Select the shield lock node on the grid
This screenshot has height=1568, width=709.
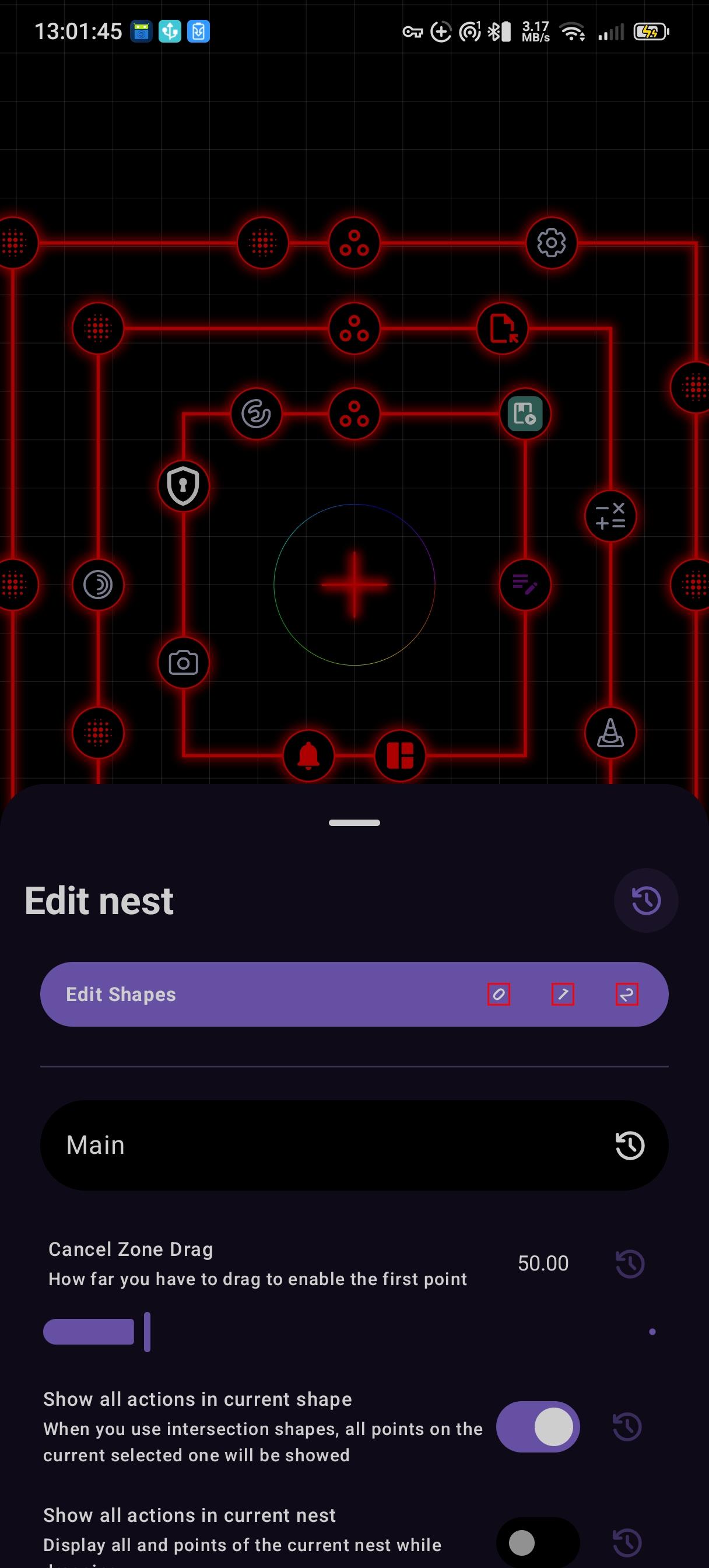[x=183, y=486]
